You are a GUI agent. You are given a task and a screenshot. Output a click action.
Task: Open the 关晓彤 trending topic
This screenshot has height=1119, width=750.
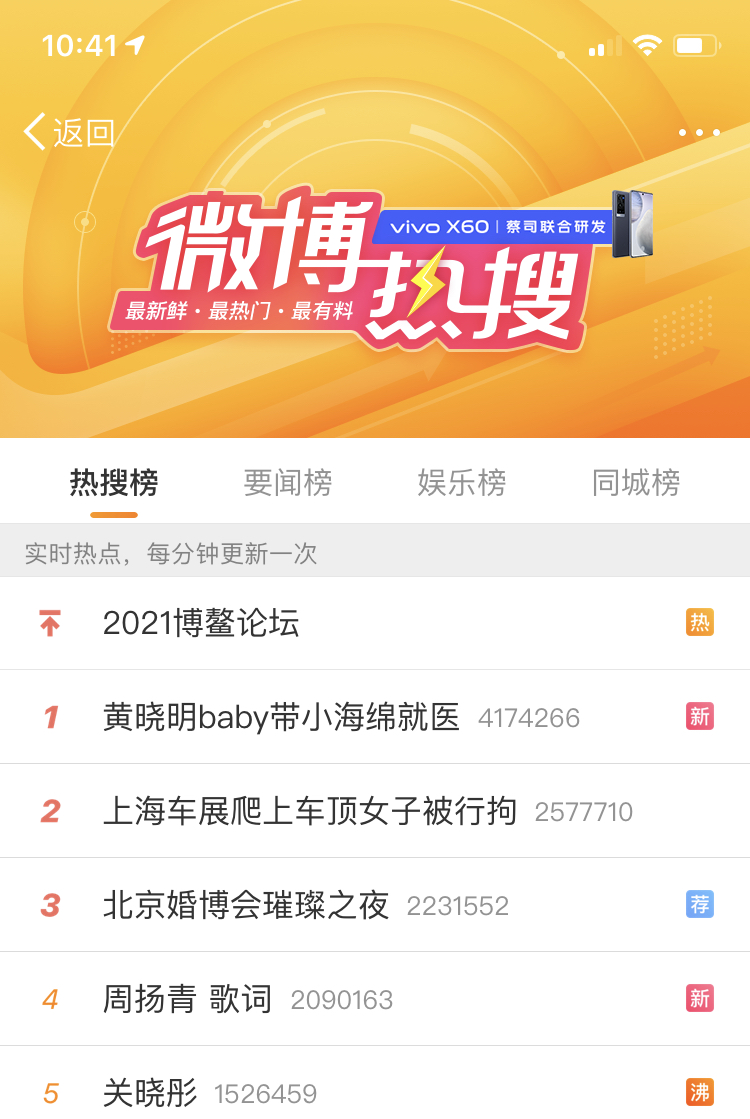(150, 1092)
